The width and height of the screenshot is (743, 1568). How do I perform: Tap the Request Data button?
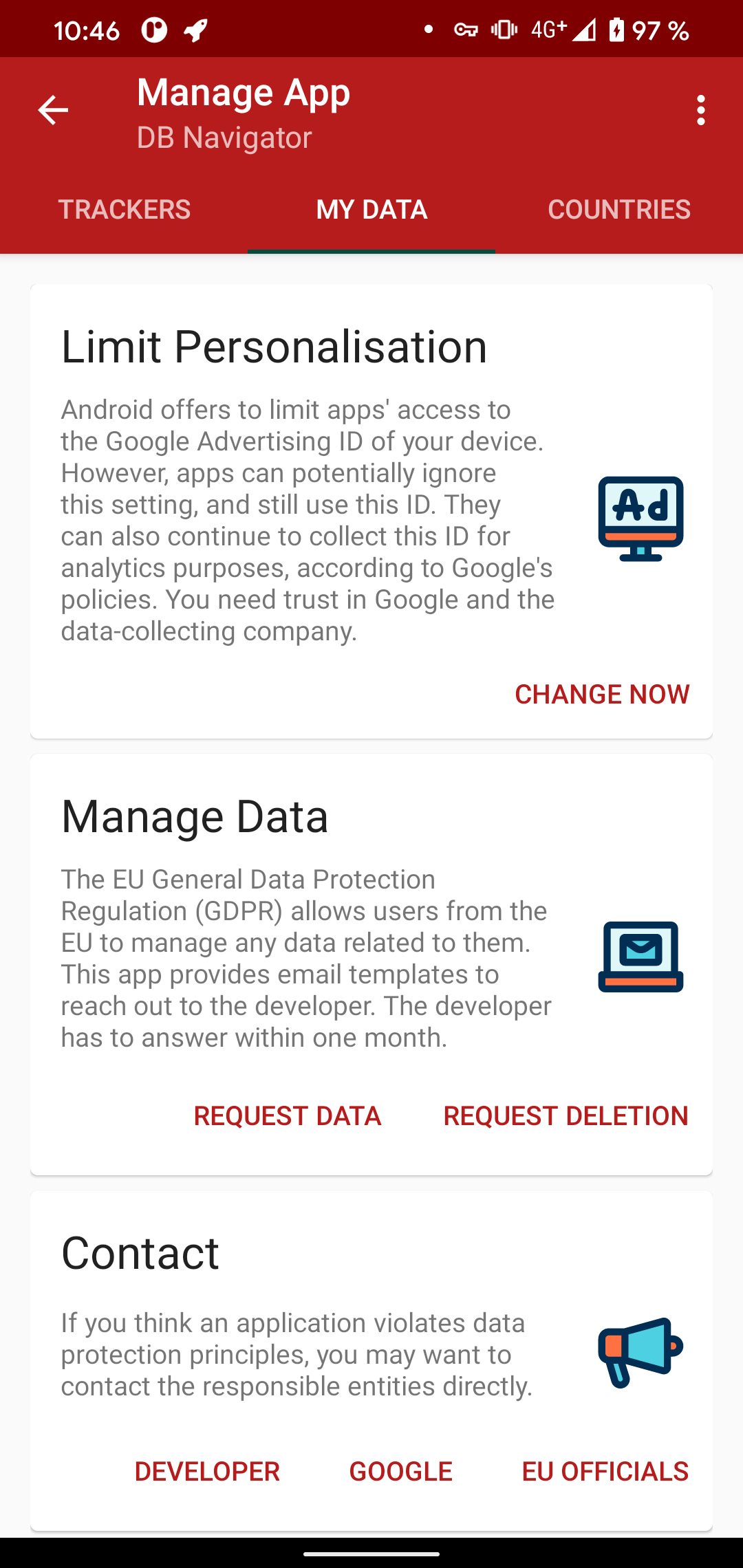(288, 1115)
